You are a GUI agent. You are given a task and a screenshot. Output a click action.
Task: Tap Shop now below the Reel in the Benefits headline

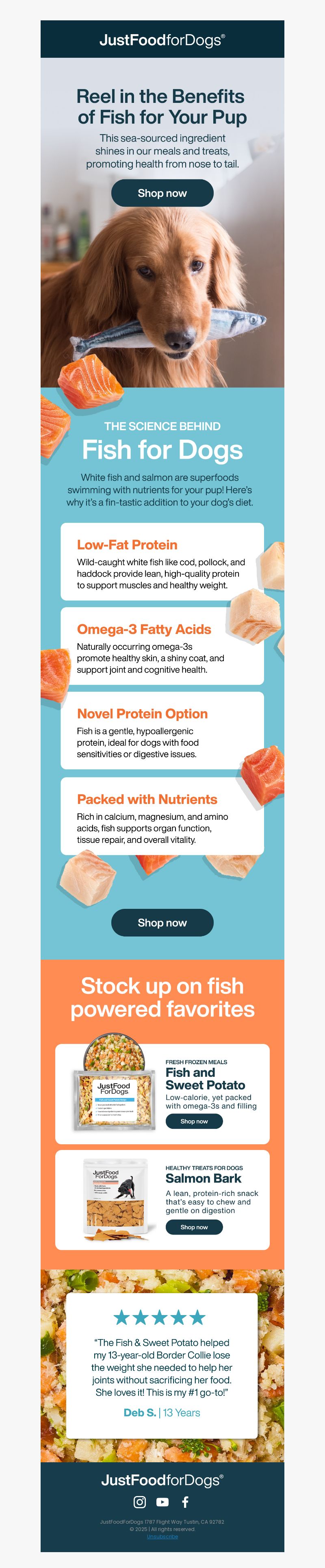pyautogui.click(x=162, y=193)
